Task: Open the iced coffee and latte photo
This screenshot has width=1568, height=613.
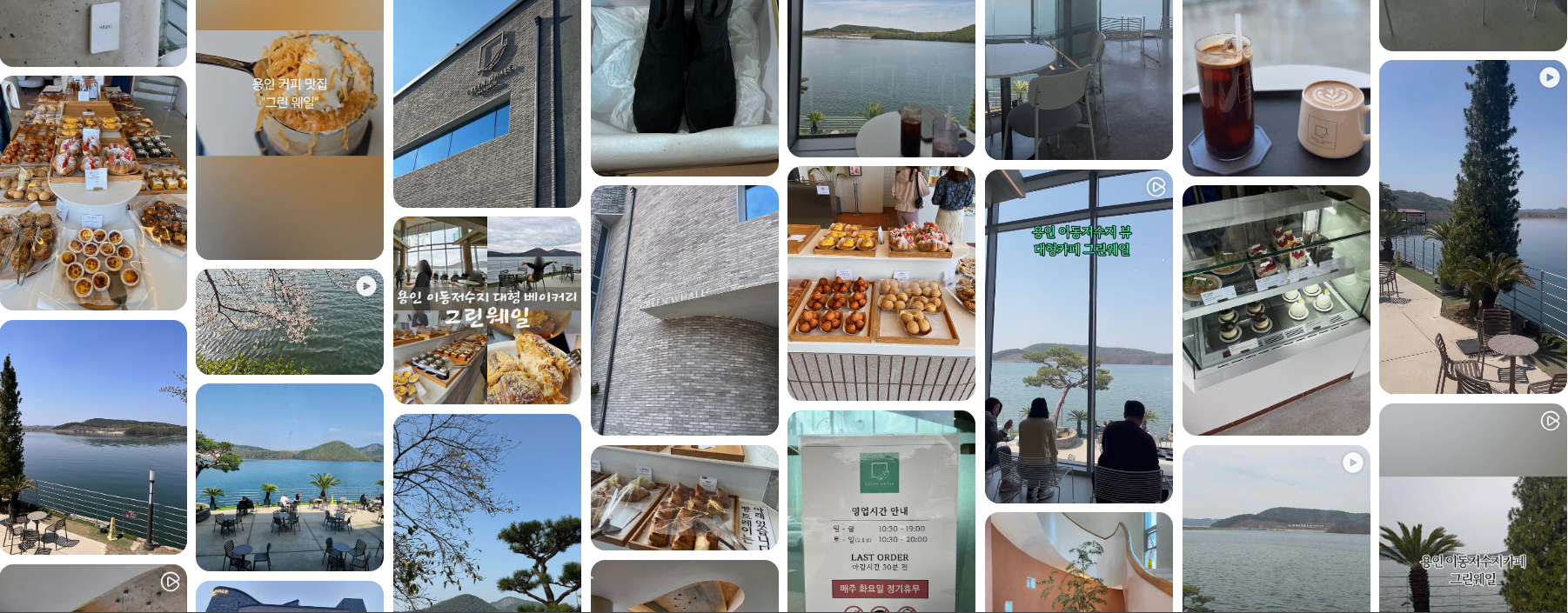Action: (1276, 87)
